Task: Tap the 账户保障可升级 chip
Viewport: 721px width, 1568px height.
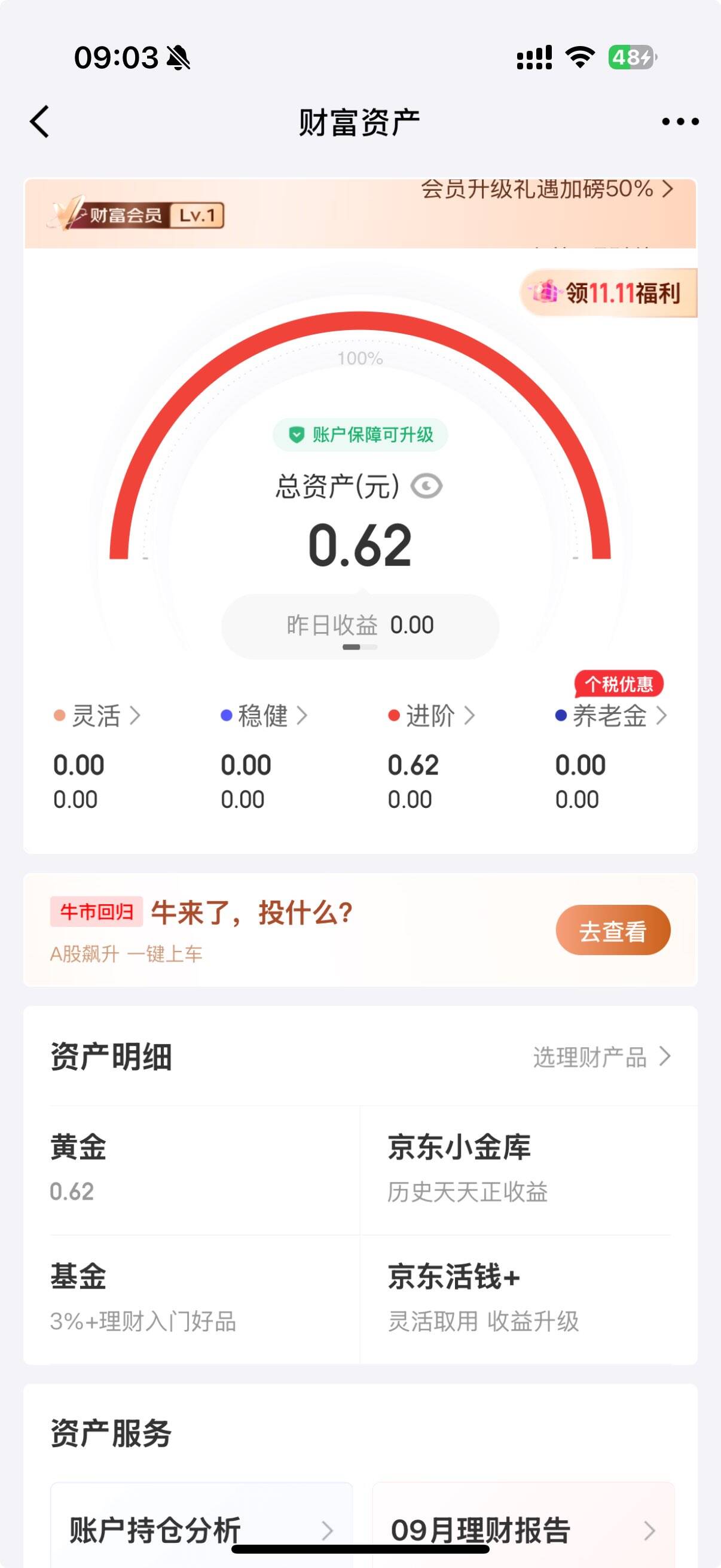Action: pyautogui.click(x=360, y=435)
